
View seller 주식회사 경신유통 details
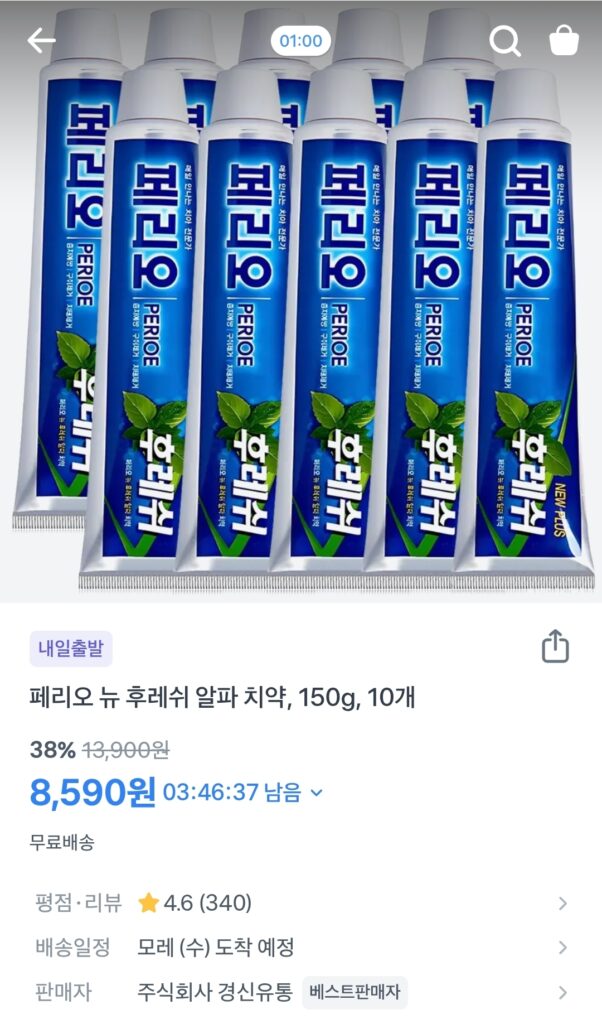[300, 992]
